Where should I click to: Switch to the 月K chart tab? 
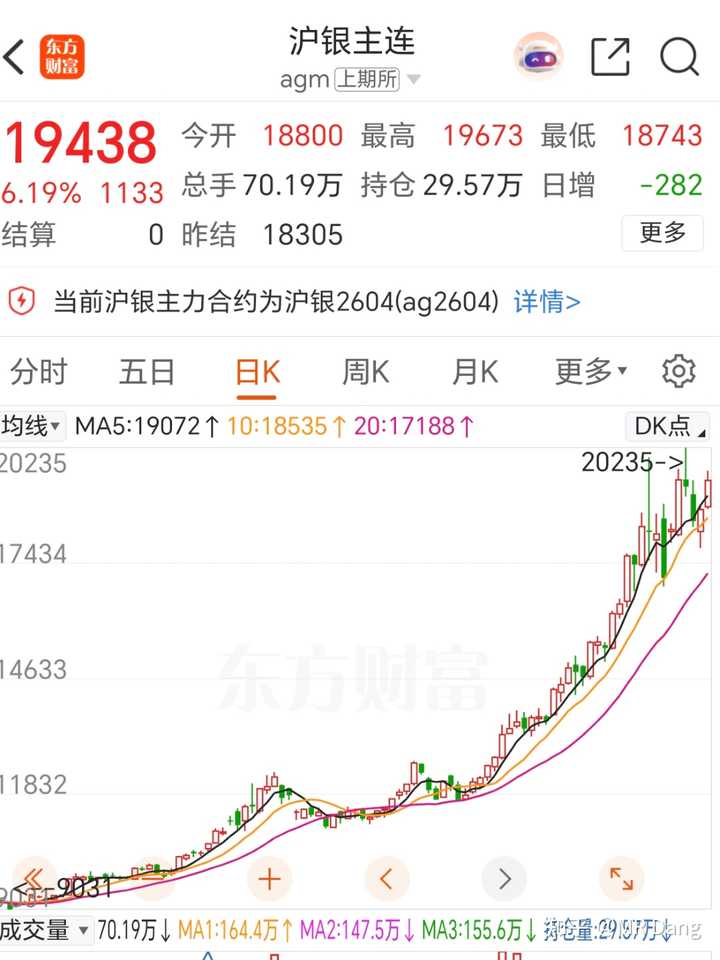pos(474,372)
